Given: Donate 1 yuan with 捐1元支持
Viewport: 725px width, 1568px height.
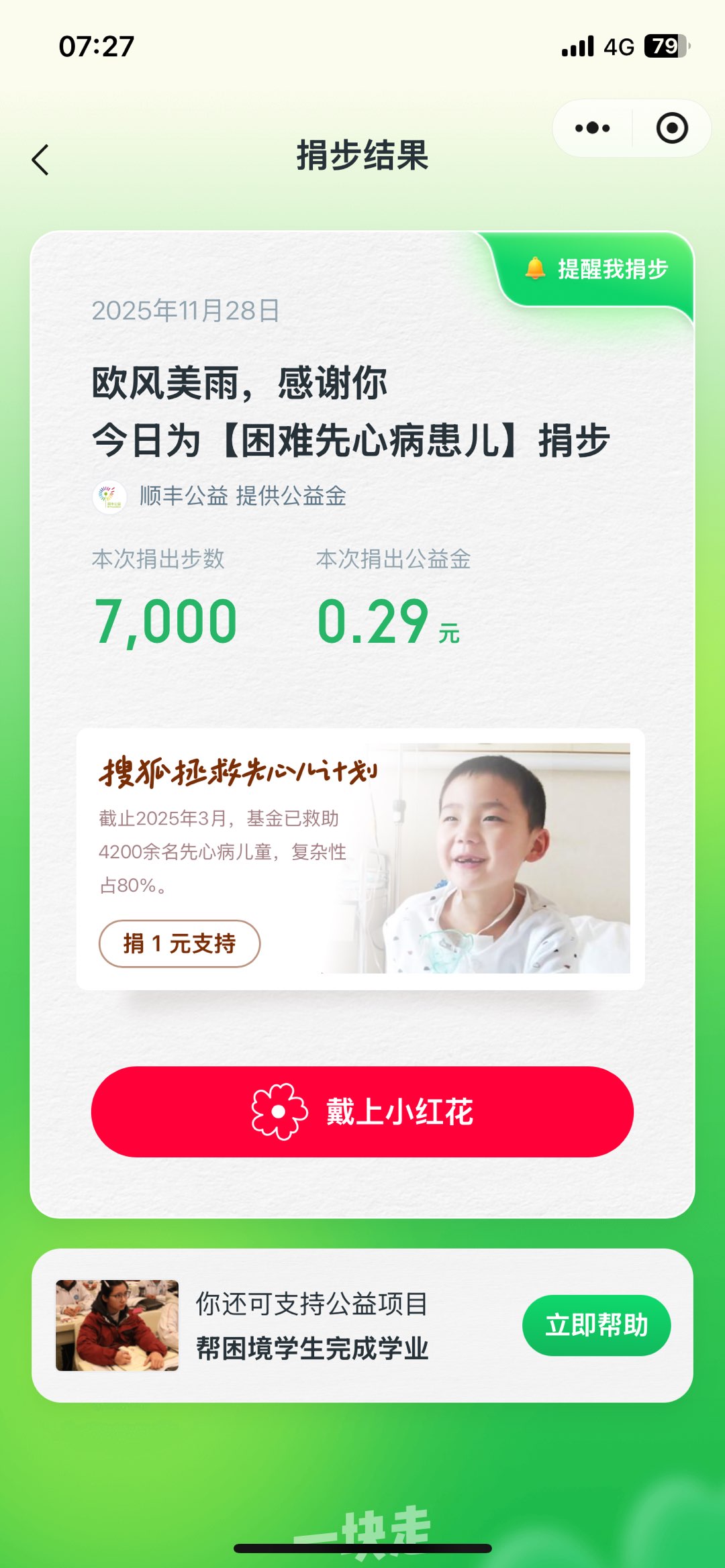Looking at the screenshot, I should pos(179,943).
